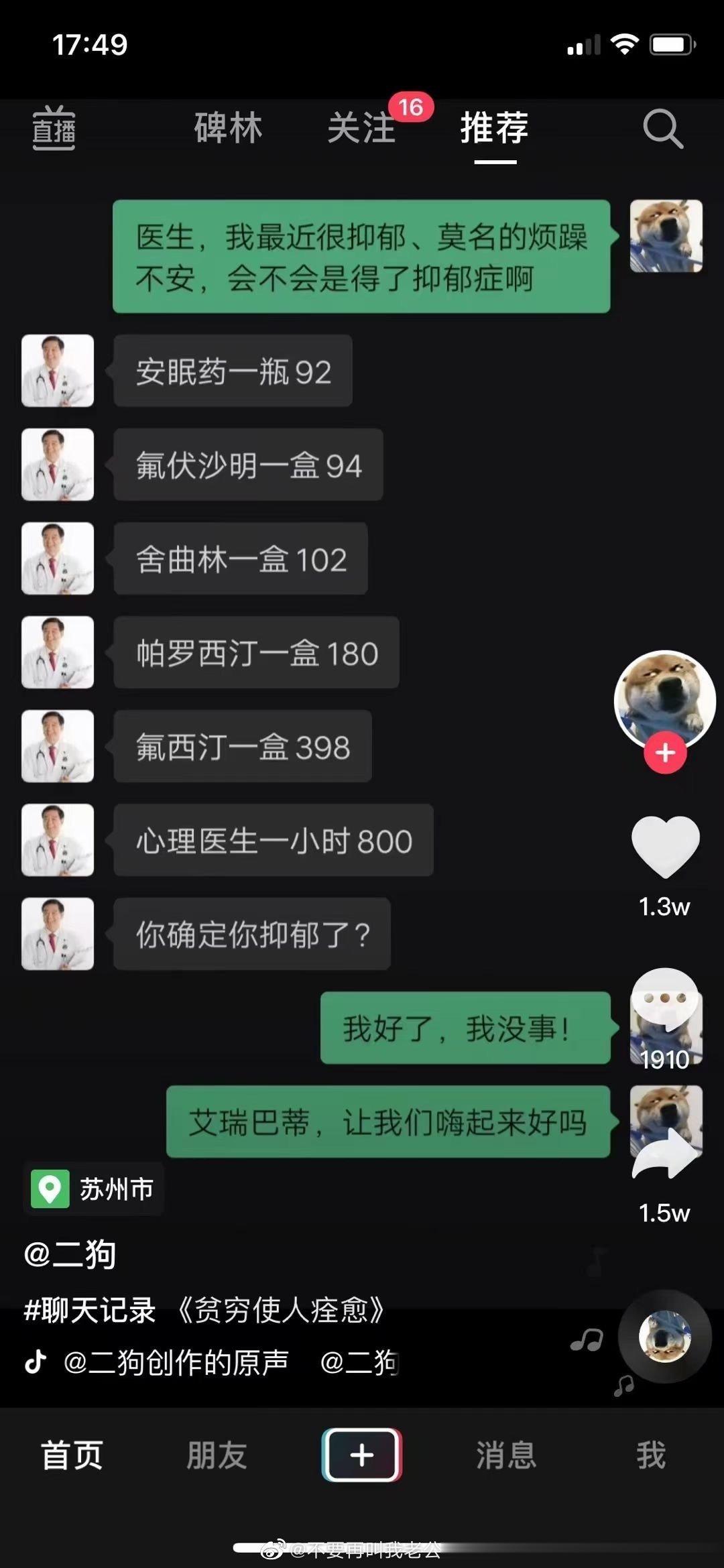
Task: Create a new video with the plus button
Action: 362,1455
